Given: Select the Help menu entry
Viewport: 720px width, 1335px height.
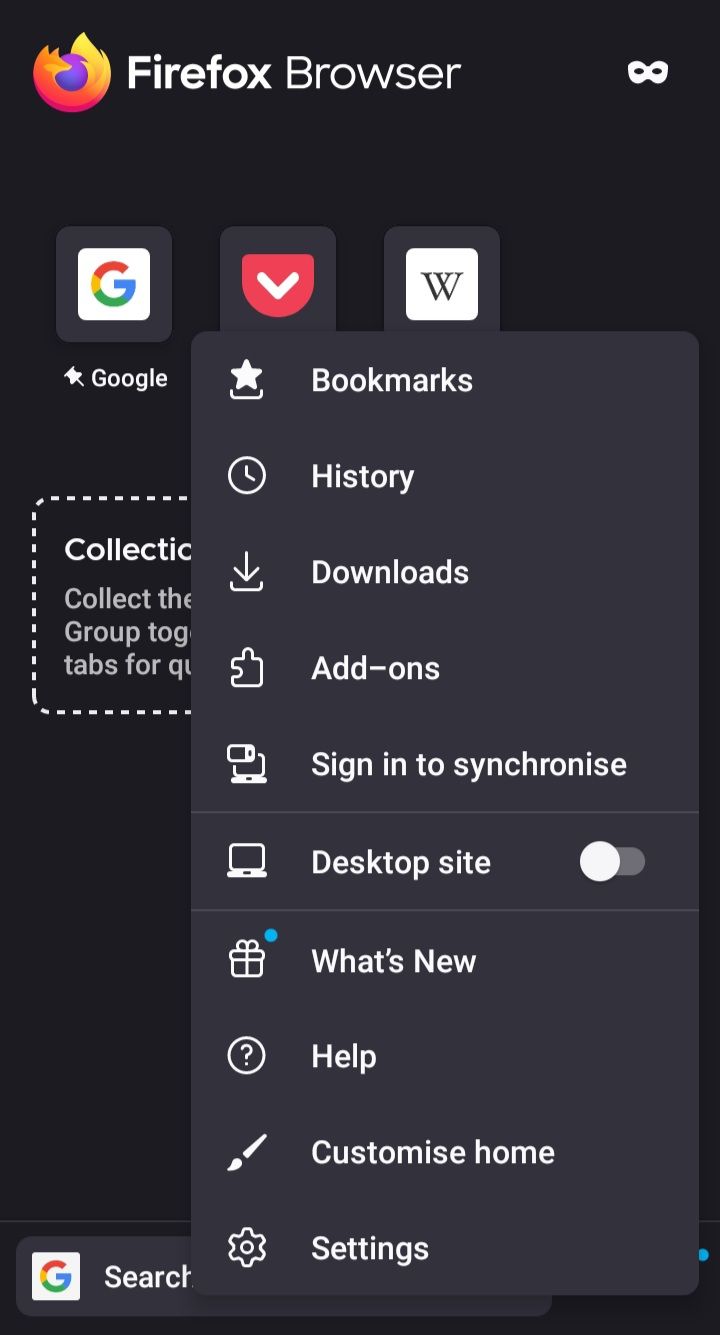Looking at the screenshot, I should point(343,1055).
